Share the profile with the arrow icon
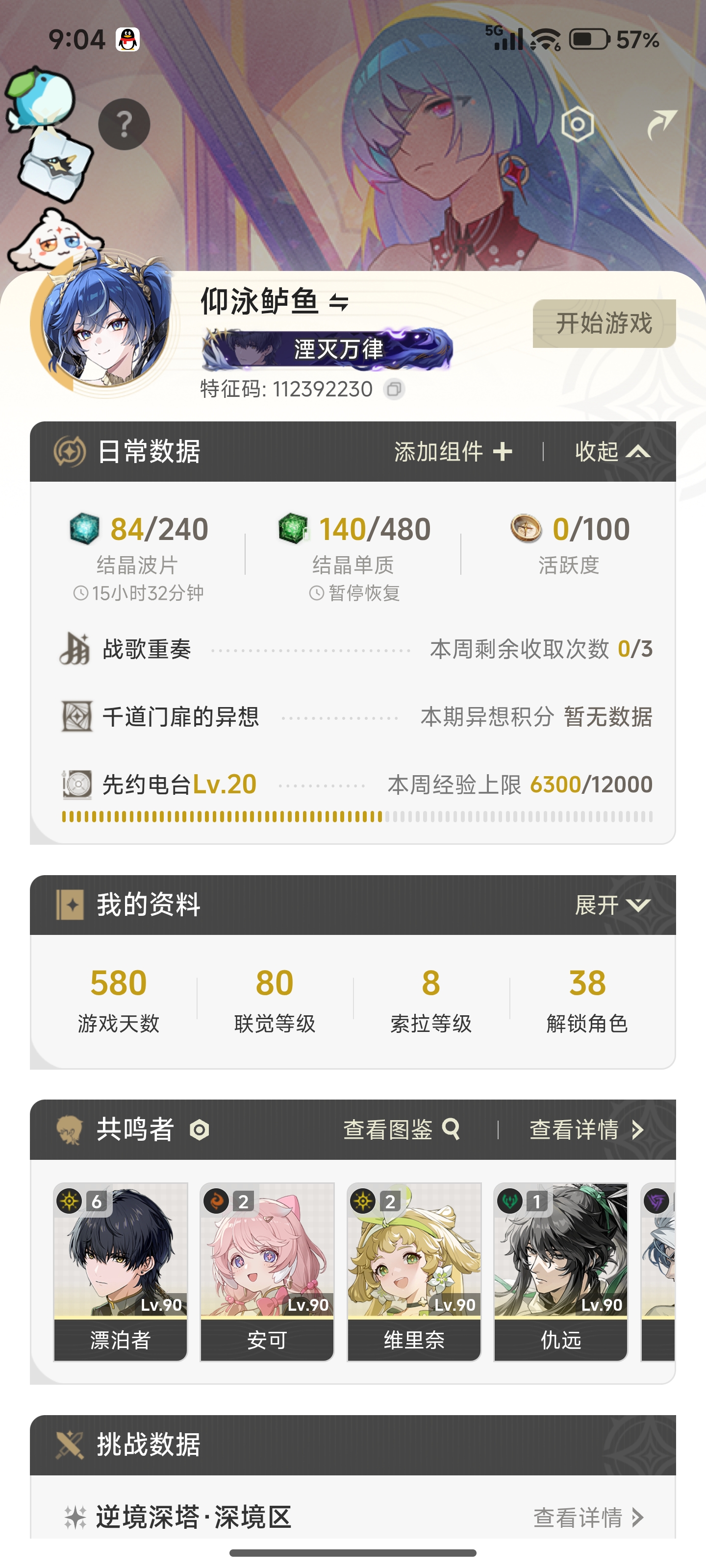Viewport: 706px width, 1568px height. pos(661,124)
